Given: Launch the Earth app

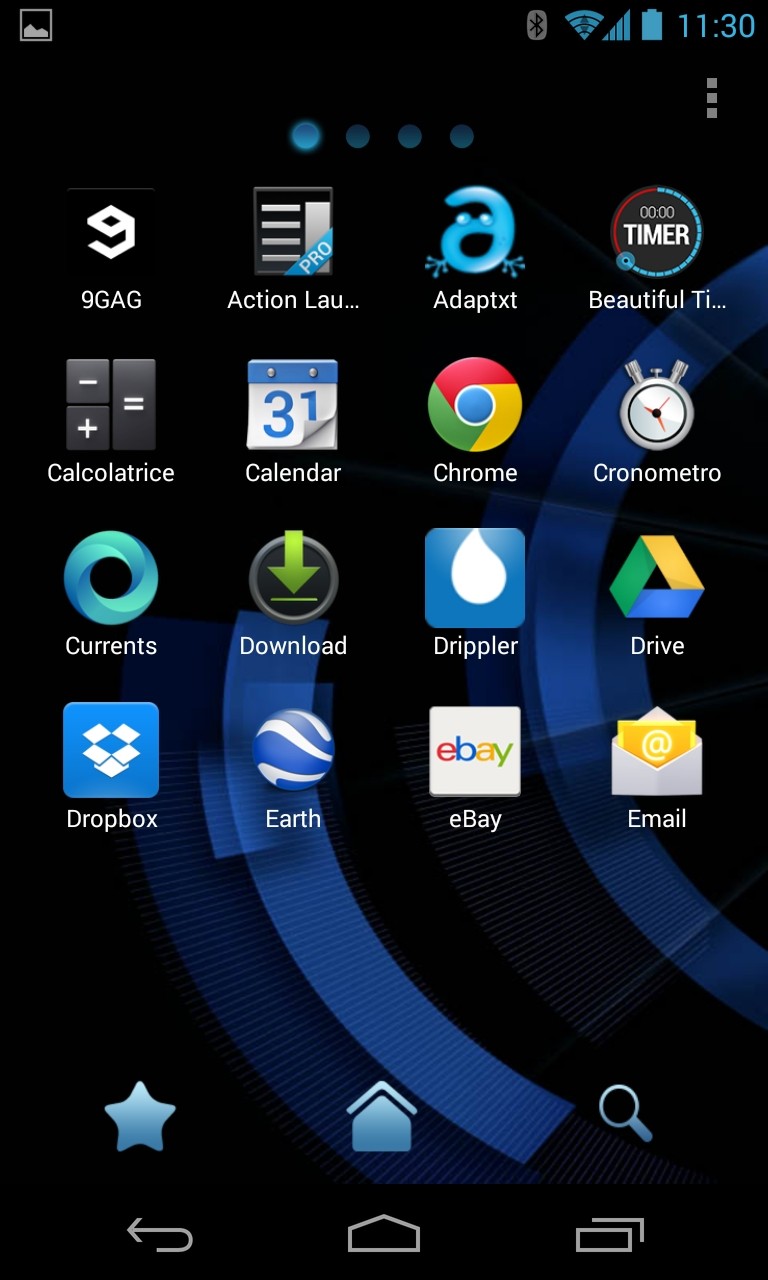Looking at the screenshot, I should coord(293,750).
